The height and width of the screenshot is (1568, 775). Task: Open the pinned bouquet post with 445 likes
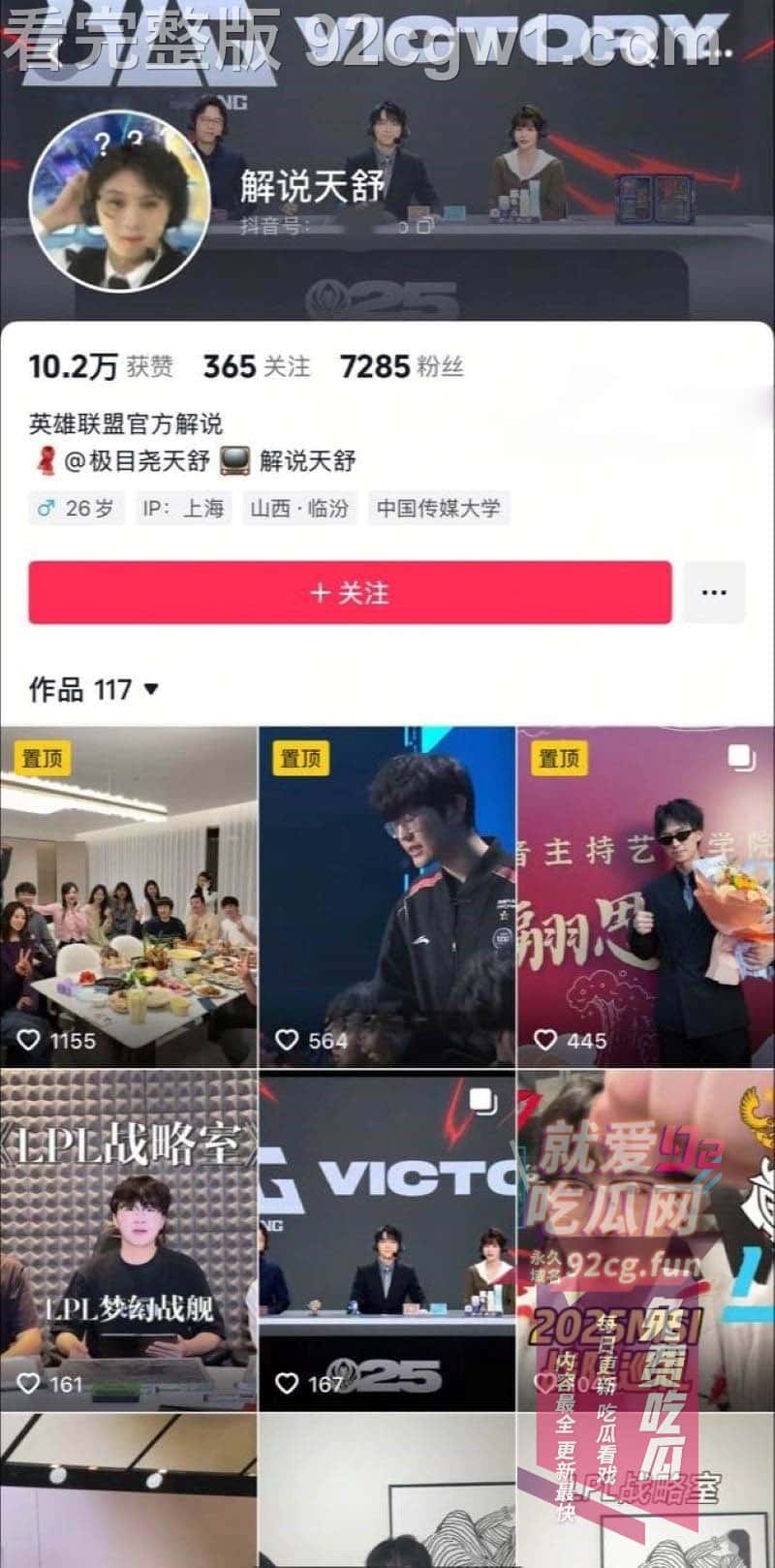pos(645,896)
